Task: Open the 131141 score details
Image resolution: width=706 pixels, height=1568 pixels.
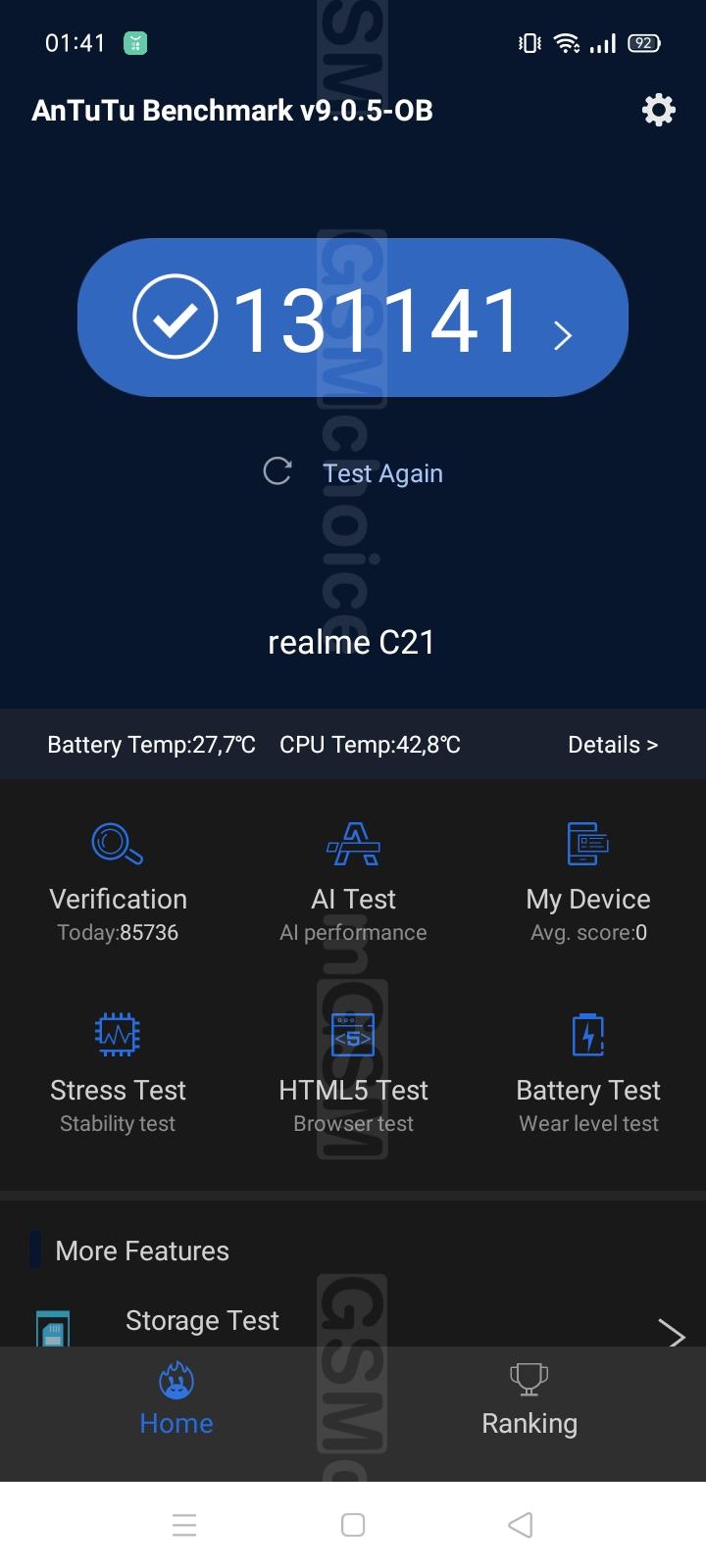Action: [x=353, y=318]
